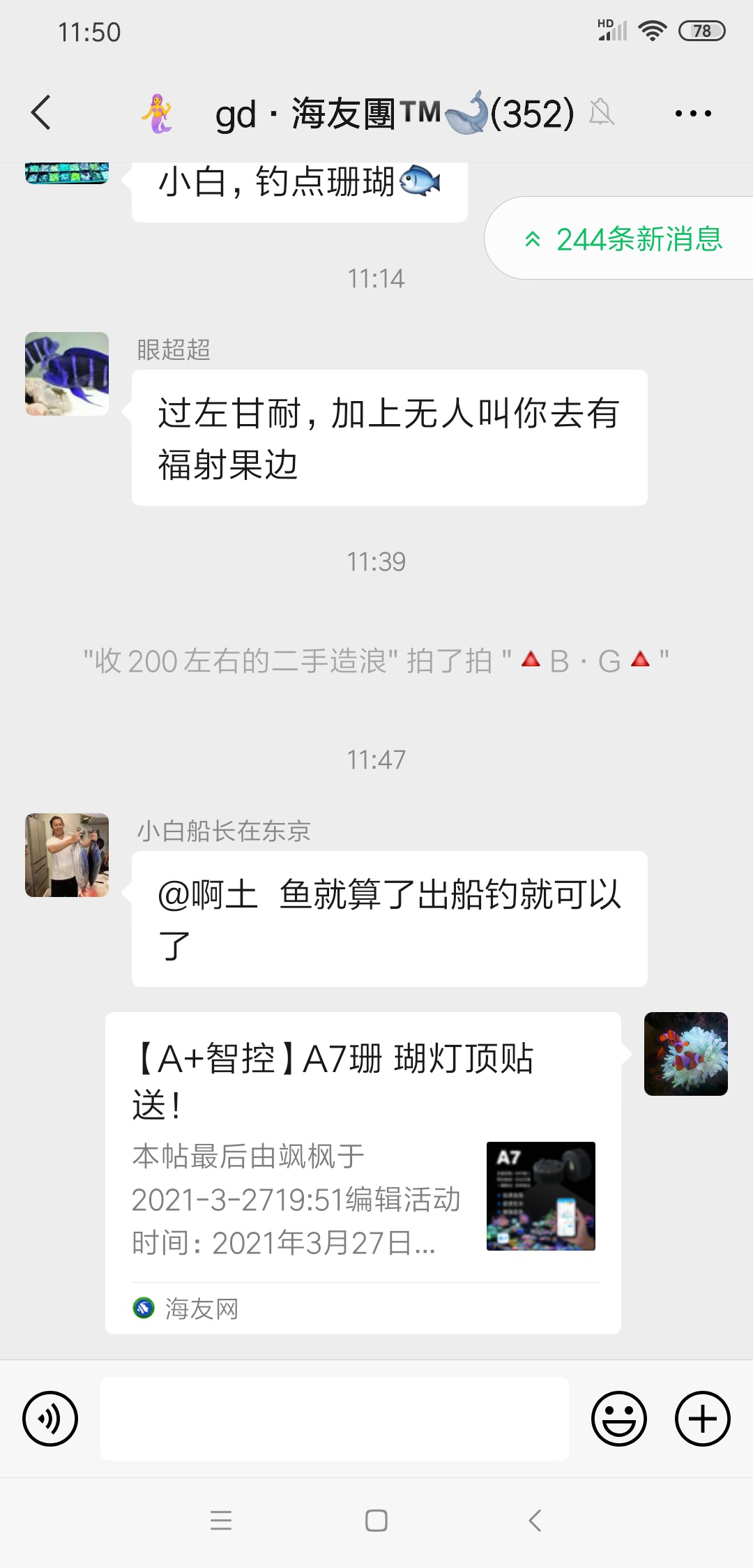Tap the message text field

click(335, 1418)
